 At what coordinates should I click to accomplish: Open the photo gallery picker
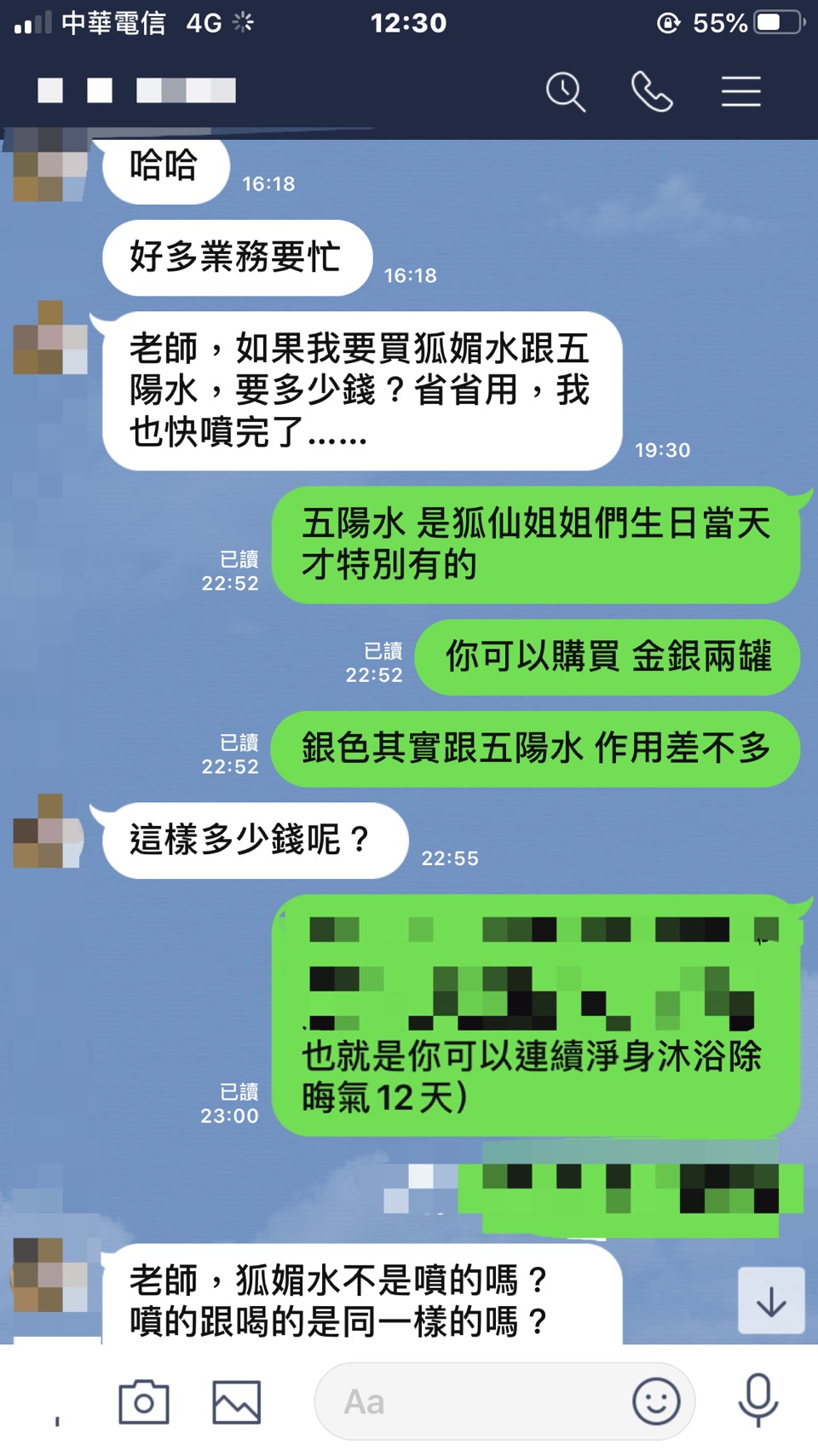[236, 1402]
